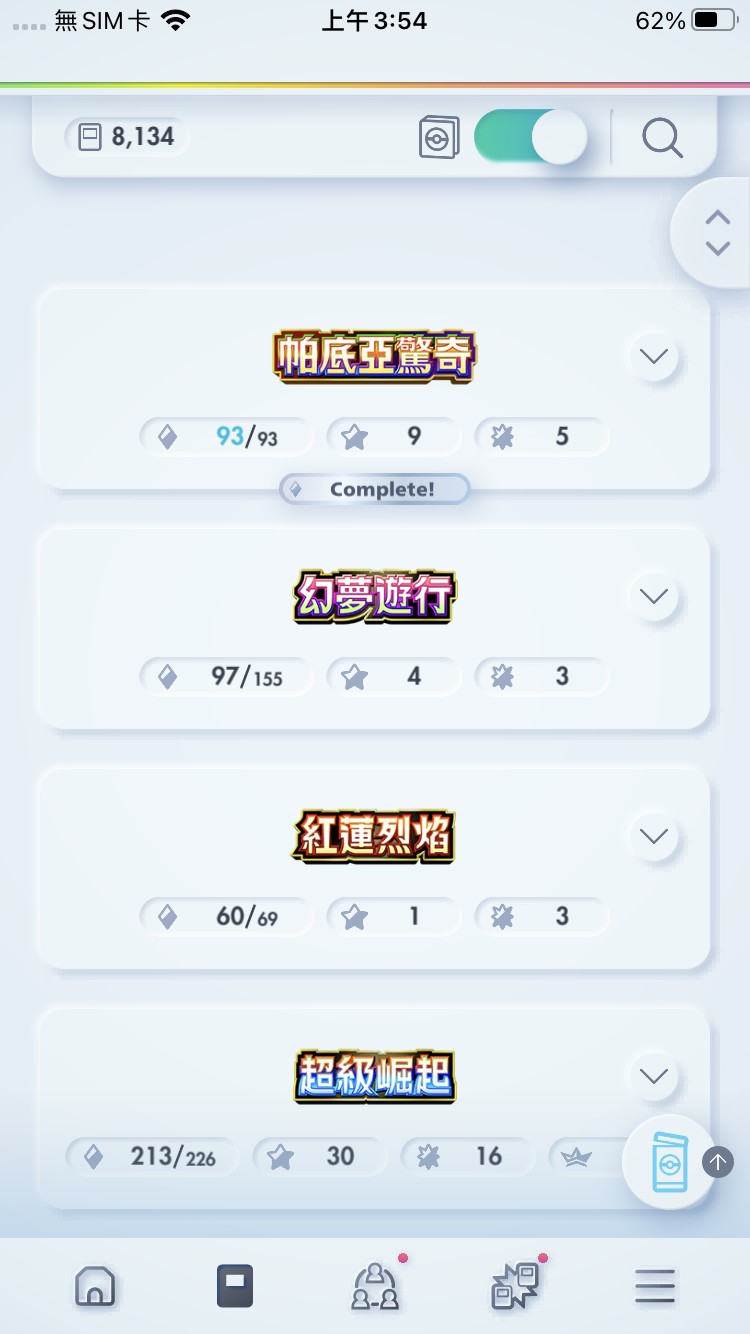Screen dimensions: 750x1334
Task: Open the 超級崛起 chevron dropdown
Action: tap(653, 1077)
